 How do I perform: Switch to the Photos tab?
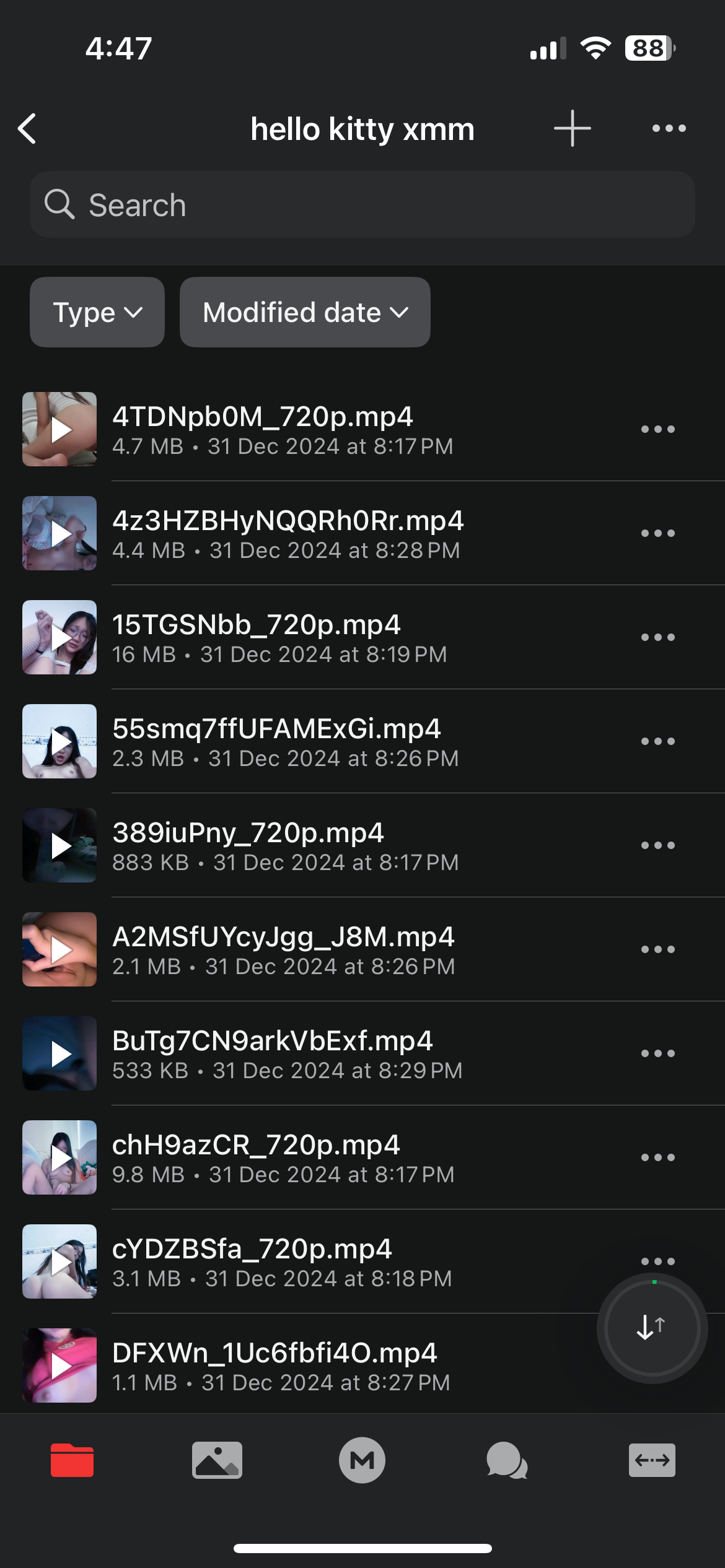click(x=217, y=1460)
